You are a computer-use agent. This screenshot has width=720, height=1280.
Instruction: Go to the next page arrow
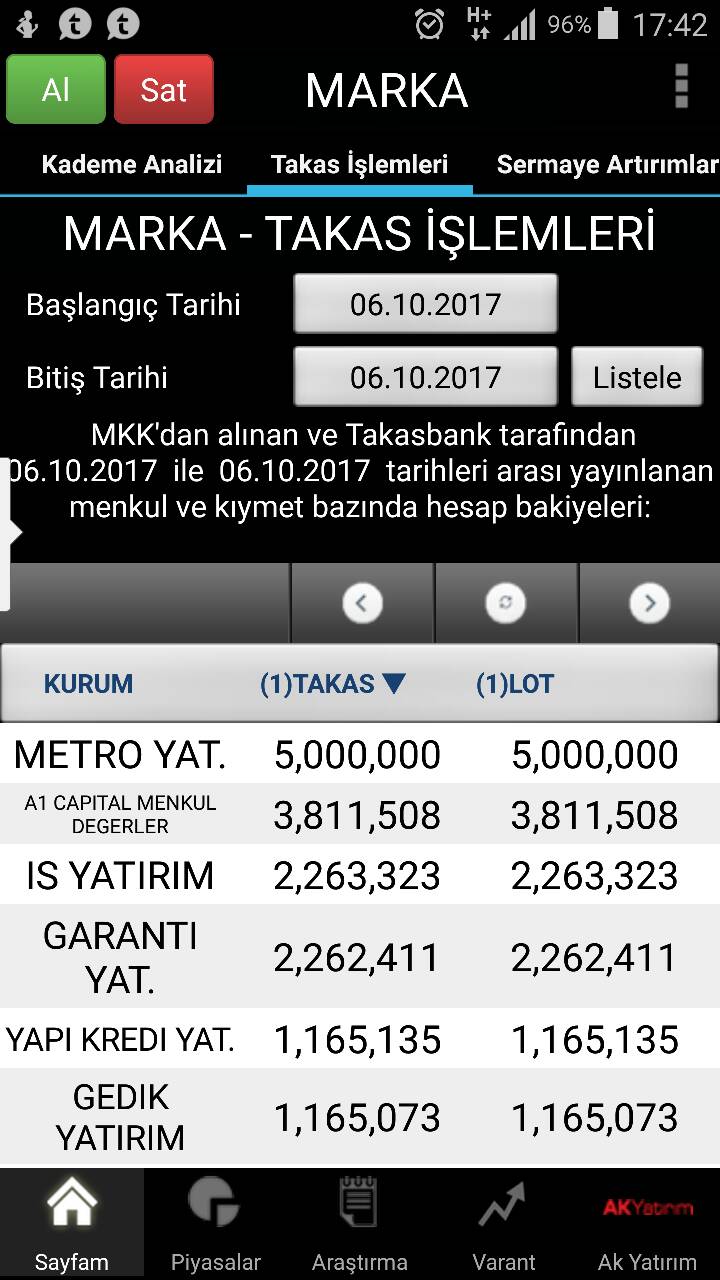[x=649, y=603]
